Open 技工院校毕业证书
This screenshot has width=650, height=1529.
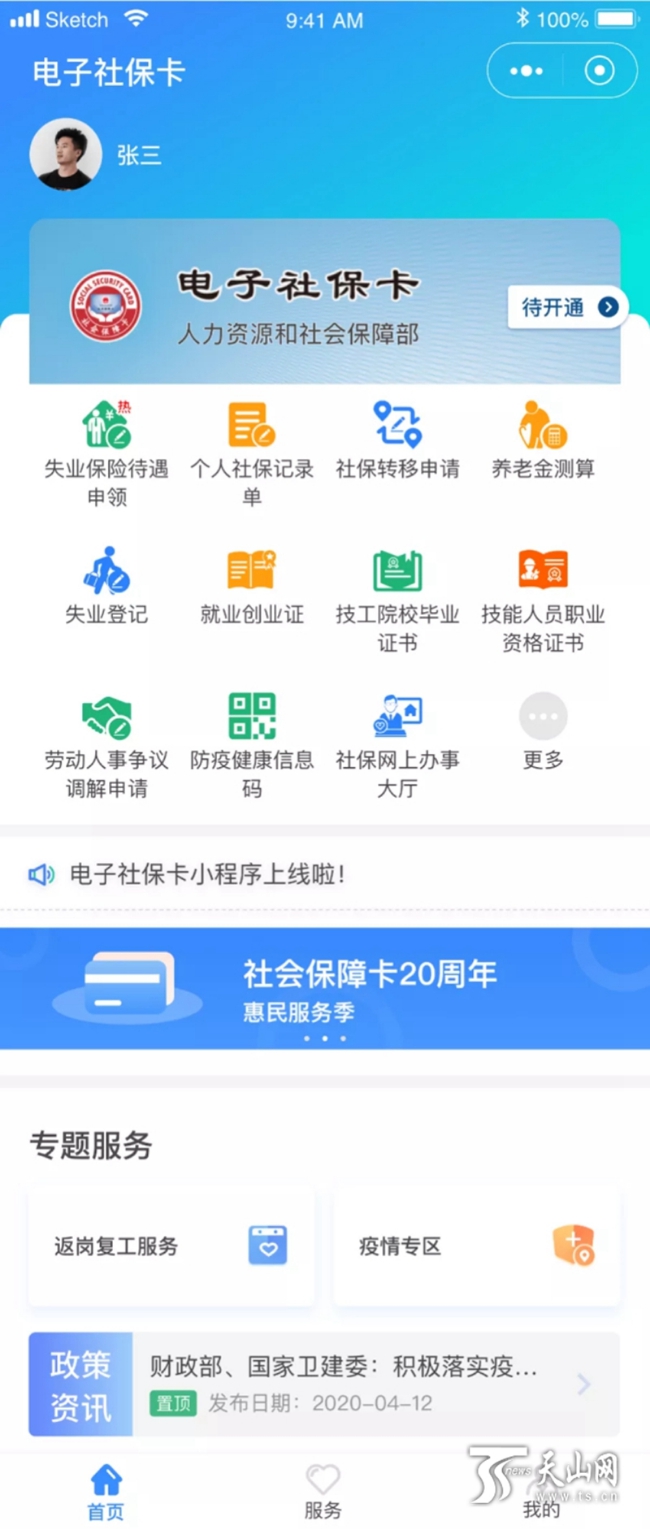(397, 599)
